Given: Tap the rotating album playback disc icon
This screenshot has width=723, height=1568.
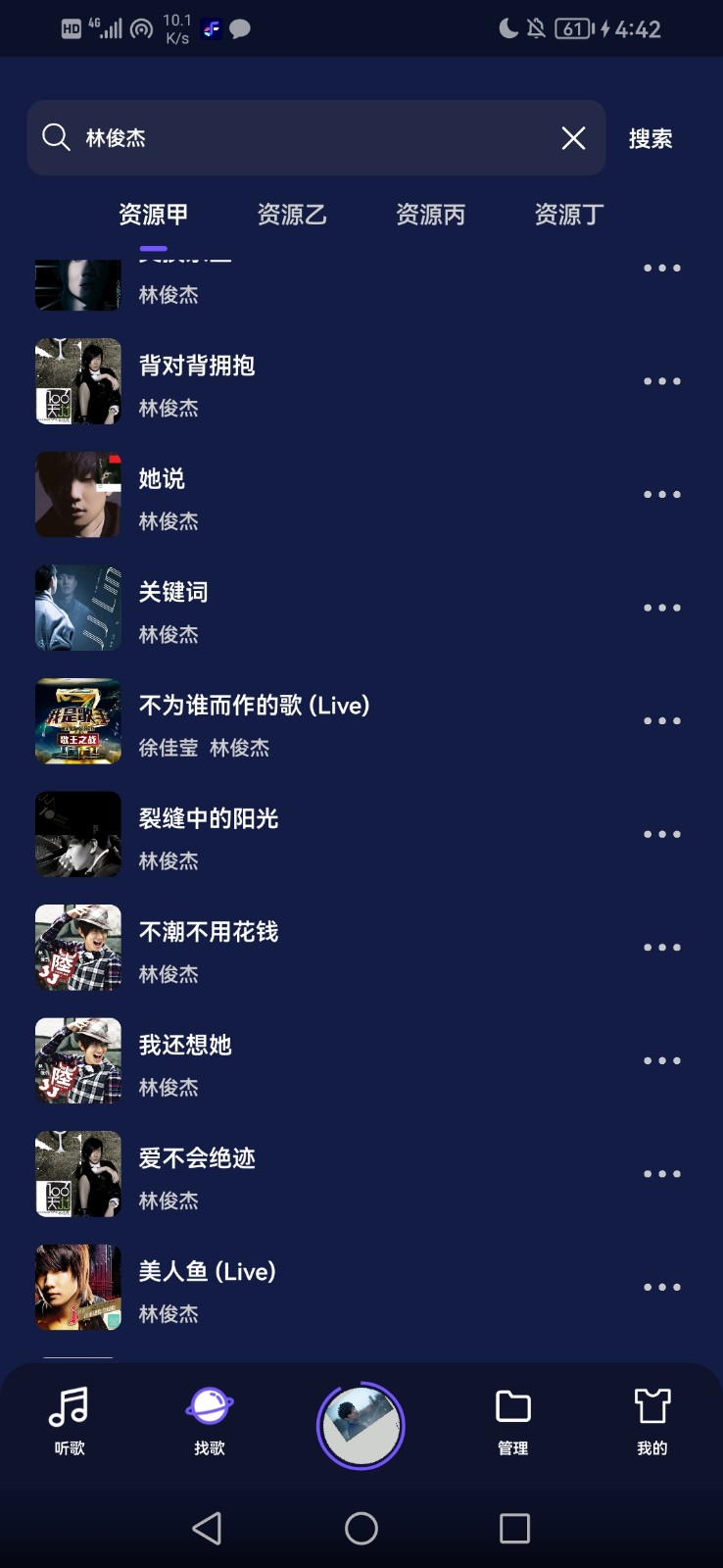Looking at the screenshot, I should point(361,1427).
